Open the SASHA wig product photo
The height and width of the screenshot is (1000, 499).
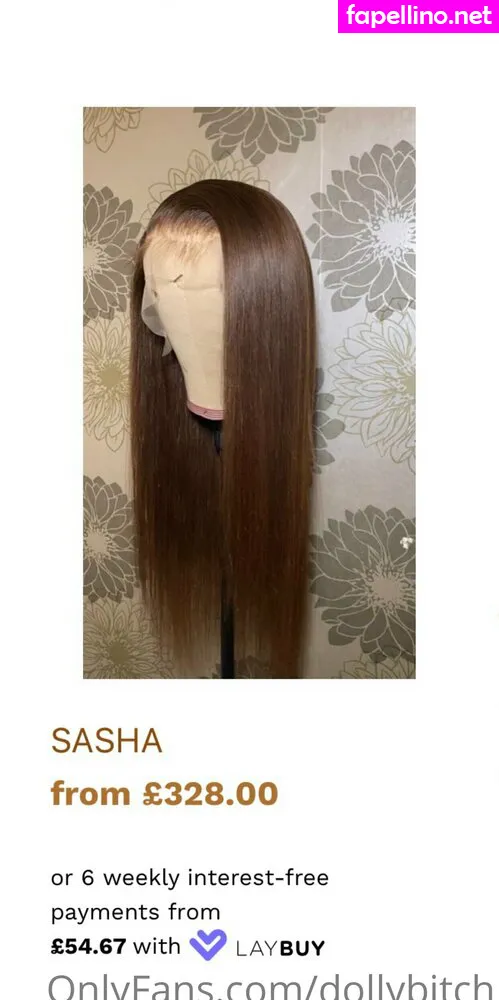coord(249,392)
